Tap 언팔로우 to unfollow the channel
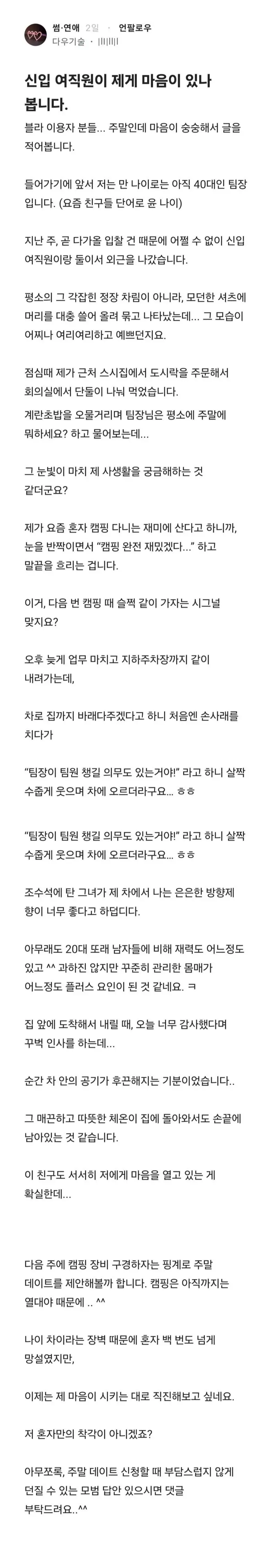Viewport: 272px width, 1568px height. pyautogui.click(x=135, y=28)
